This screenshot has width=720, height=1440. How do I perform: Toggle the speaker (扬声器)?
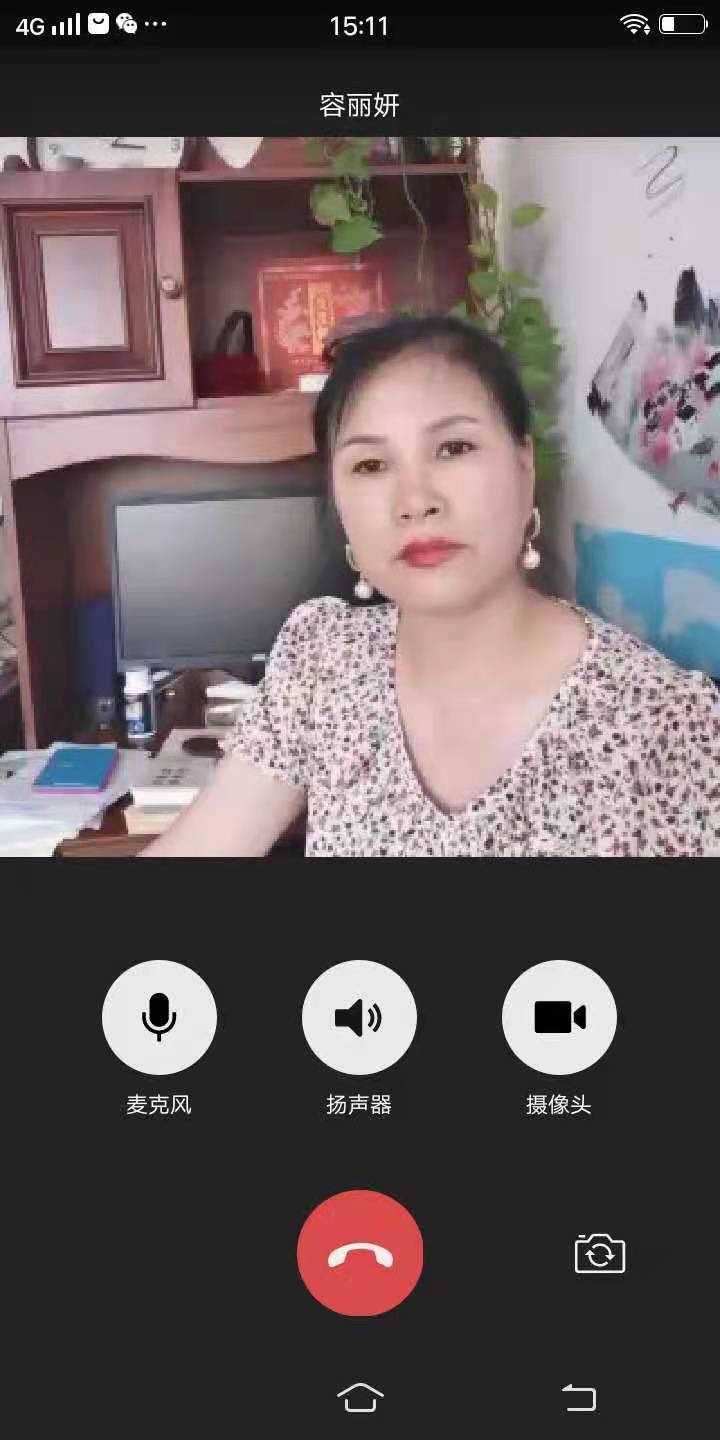coord(359,1018)
